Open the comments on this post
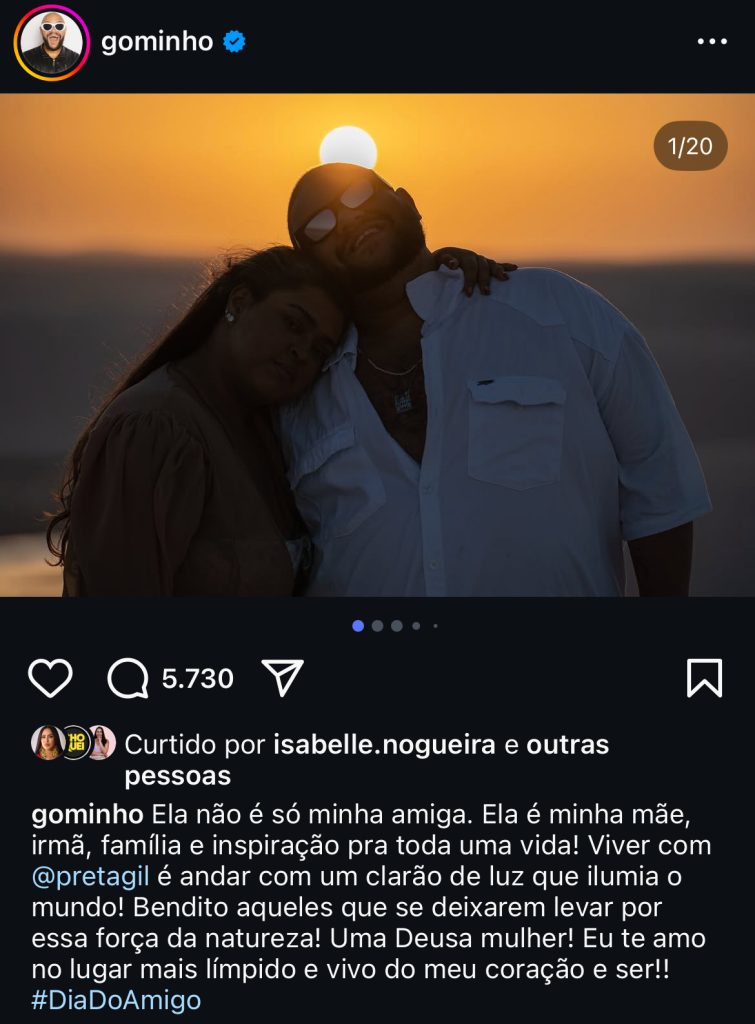The image size is (755, 1024). pos(128,679)
